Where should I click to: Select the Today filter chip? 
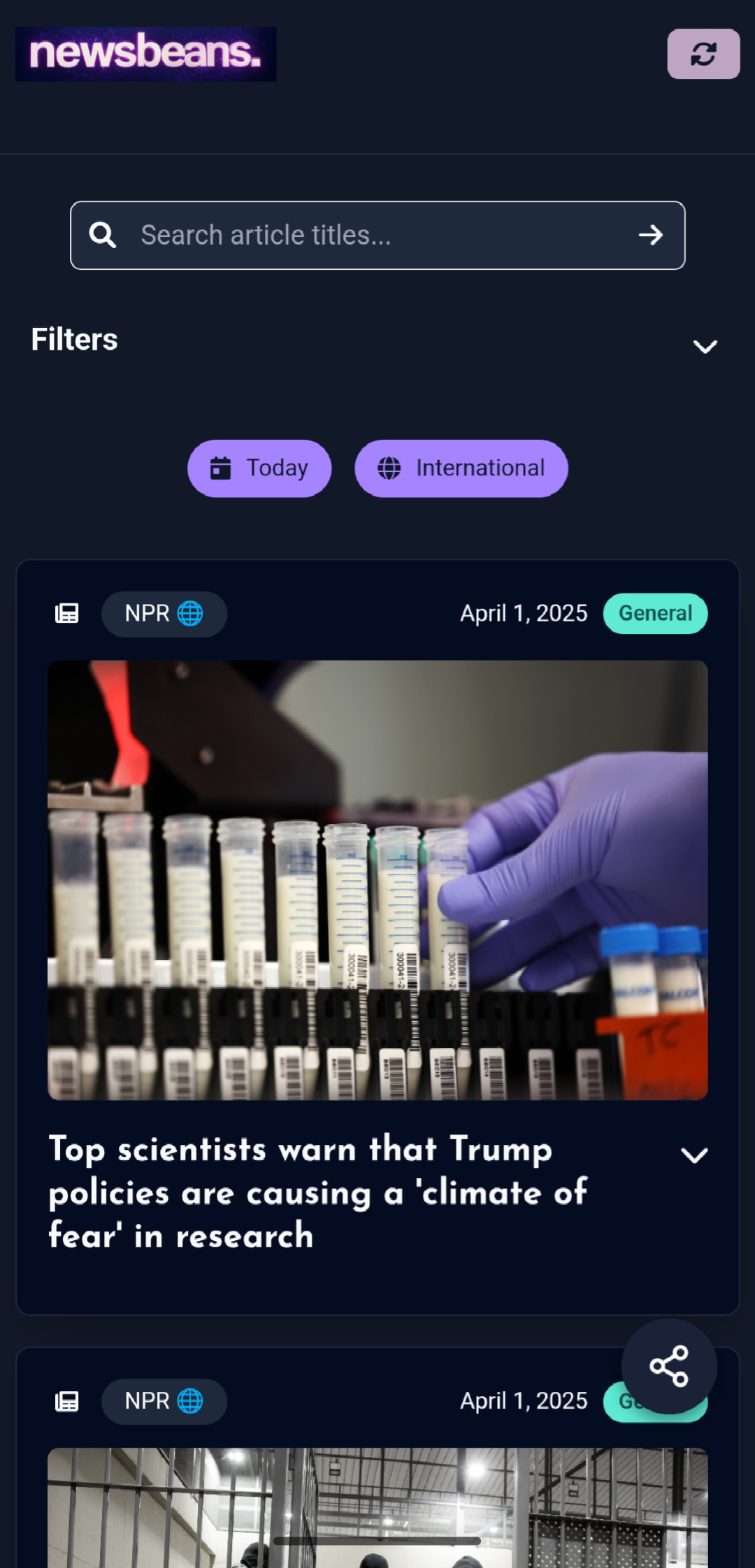(x=259, y=468)
